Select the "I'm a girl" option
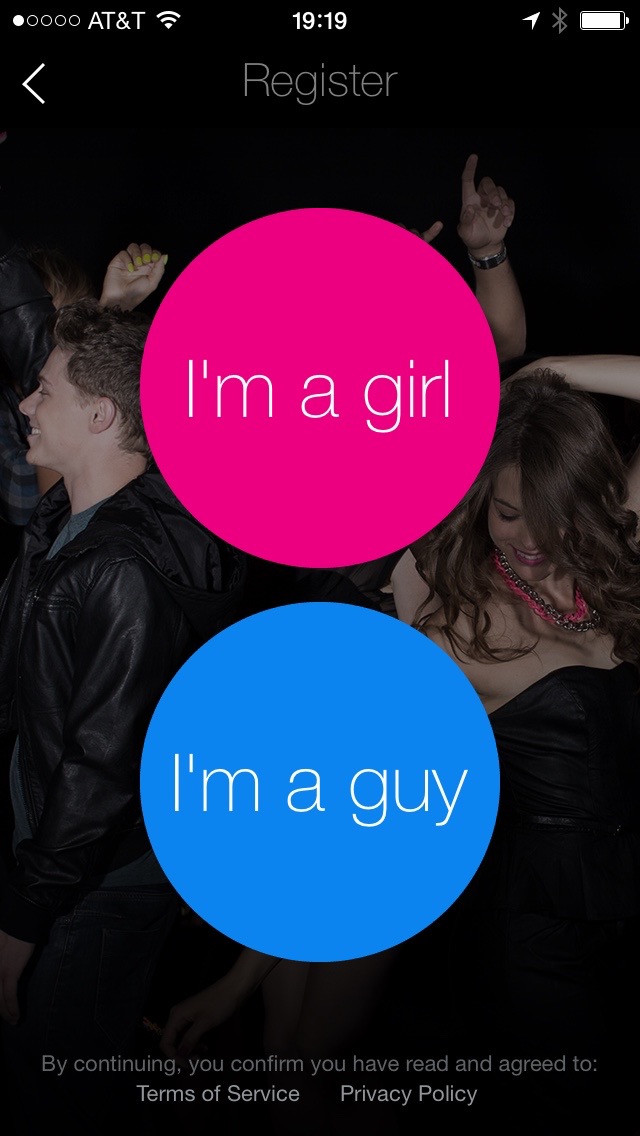The height and width of the screenshot is (1136, 640). pos(319,388)
